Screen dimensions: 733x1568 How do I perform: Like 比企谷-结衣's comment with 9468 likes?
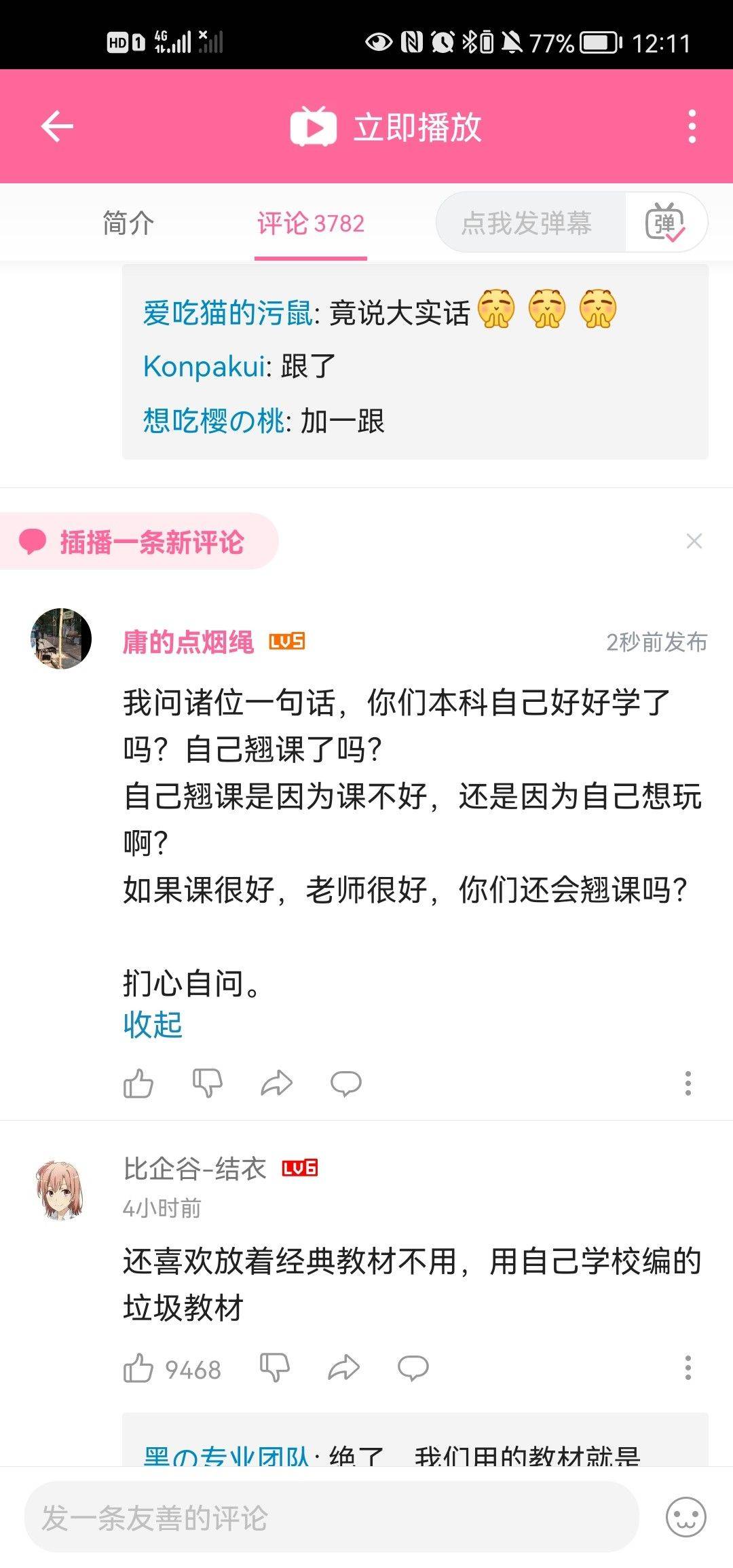[138, 1368]
